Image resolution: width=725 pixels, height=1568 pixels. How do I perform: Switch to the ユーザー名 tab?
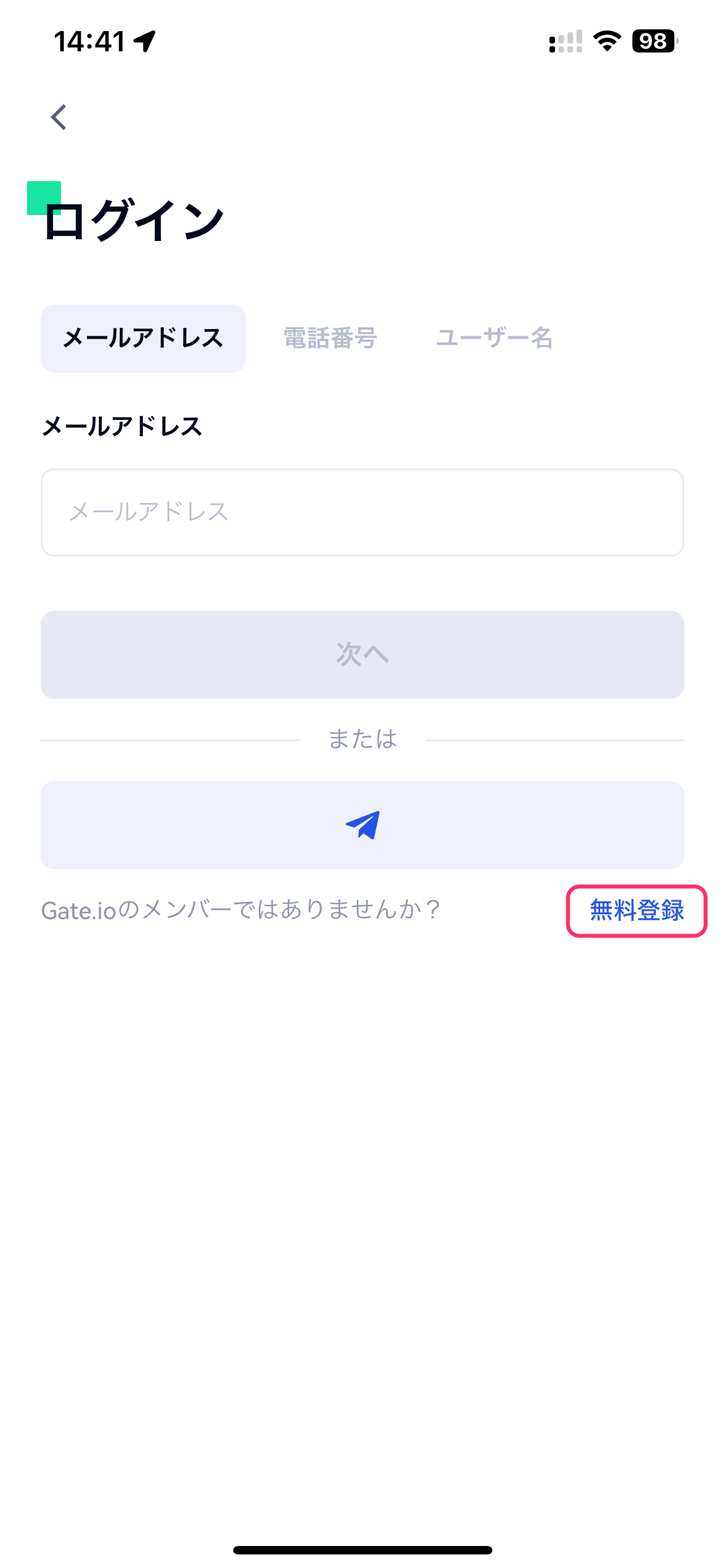(494, 339)
